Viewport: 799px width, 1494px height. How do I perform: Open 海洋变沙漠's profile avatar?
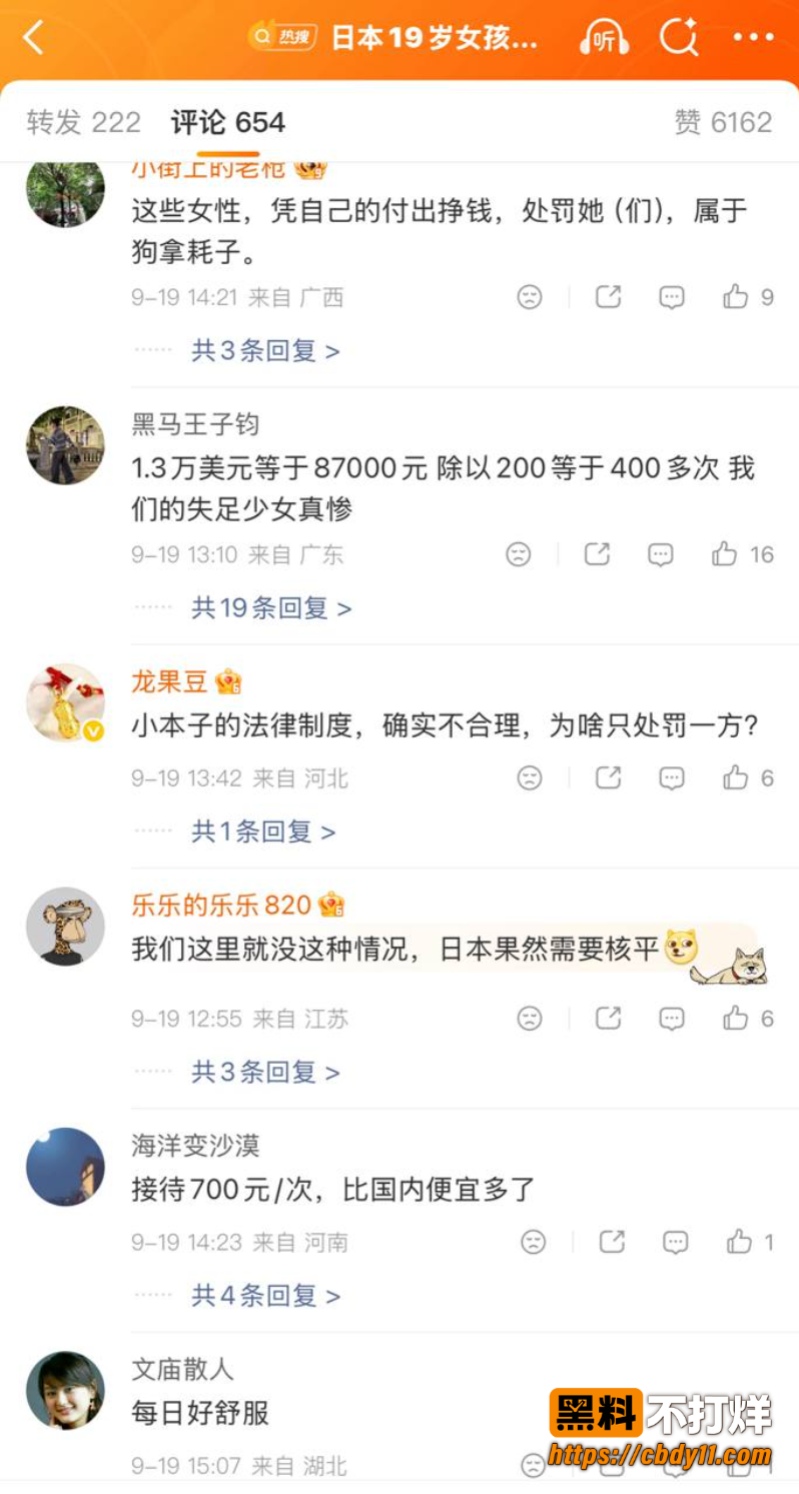(65, 1167)
